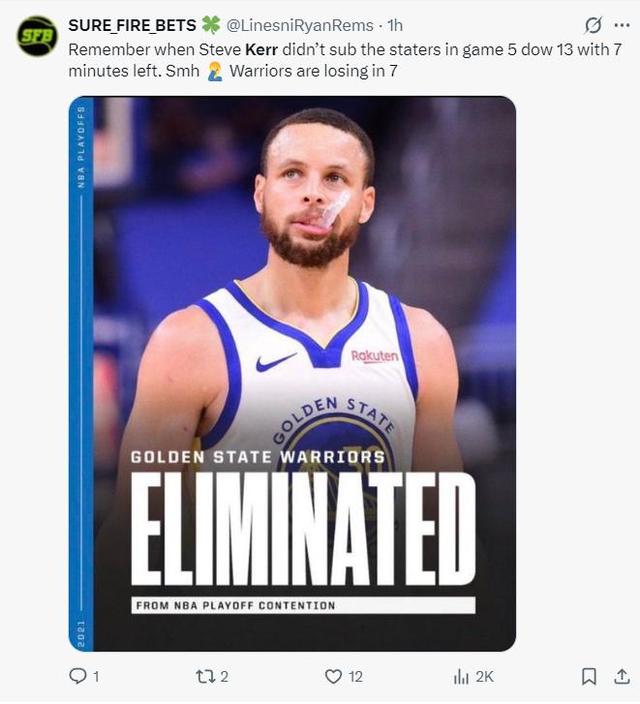Bookmark this post
Image resolution: width=640 pixels, height=704 pixels.
pyautogui.click(x=590, y=677)
